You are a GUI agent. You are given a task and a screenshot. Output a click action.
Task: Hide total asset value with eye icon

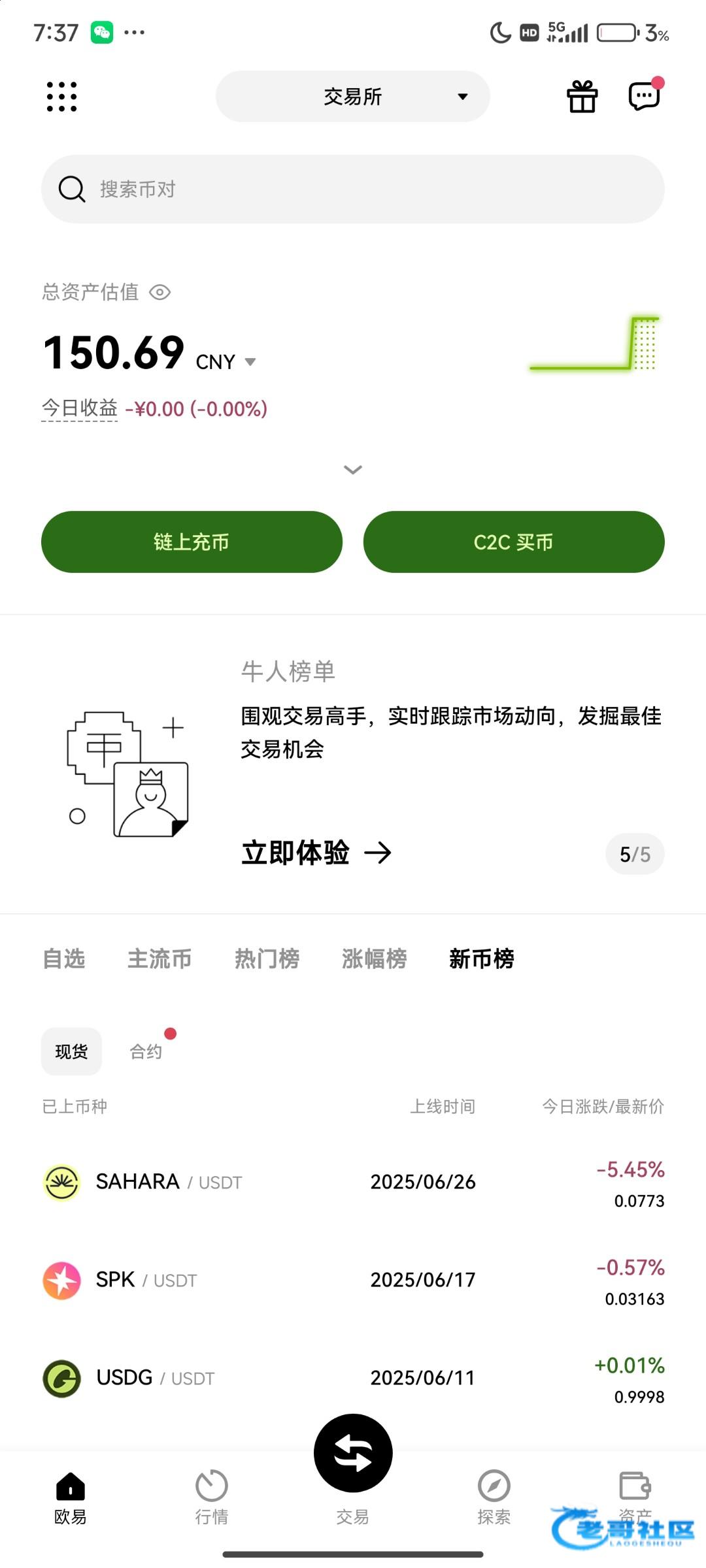coord(160,292)
